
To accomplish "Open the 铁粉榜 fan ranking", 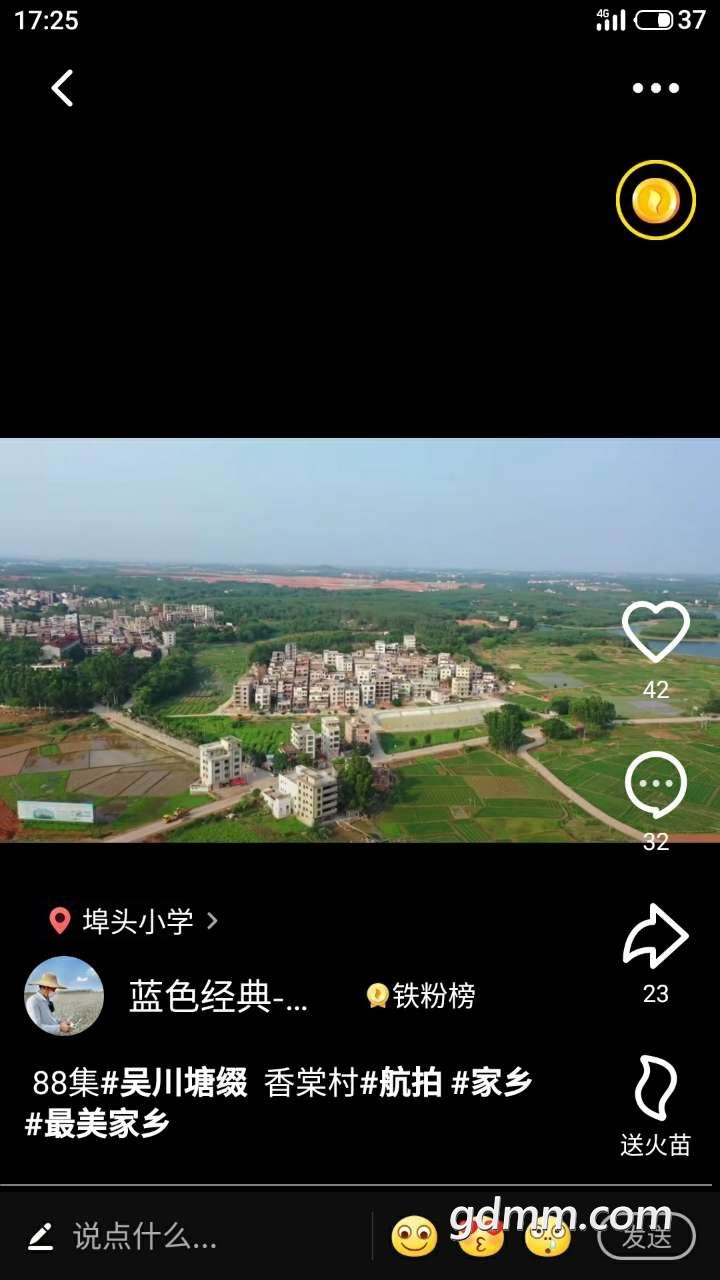I will coord(421,996).
